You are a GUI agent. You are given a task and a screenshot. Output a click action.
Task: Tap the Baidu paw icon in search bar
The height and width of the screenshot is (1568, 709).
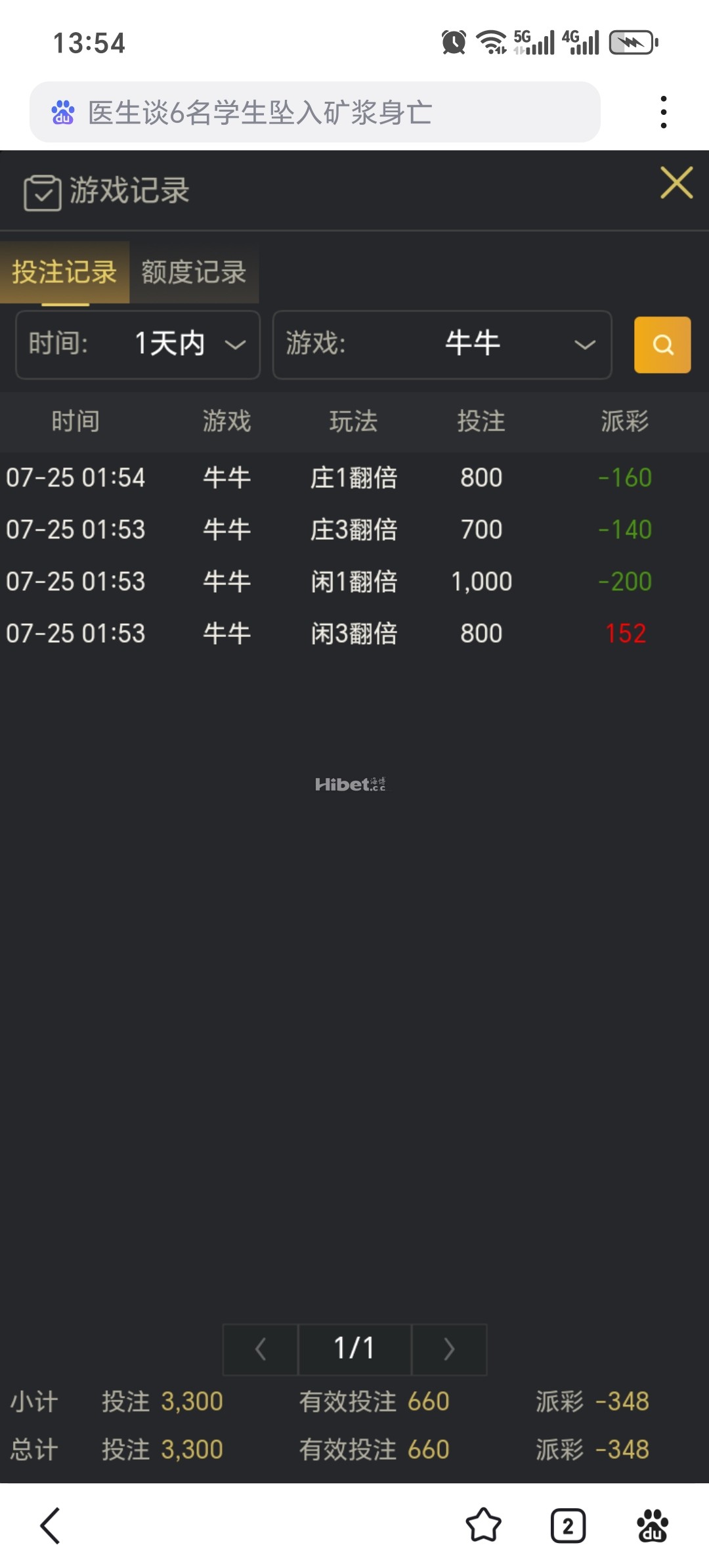tap(62, 112)
